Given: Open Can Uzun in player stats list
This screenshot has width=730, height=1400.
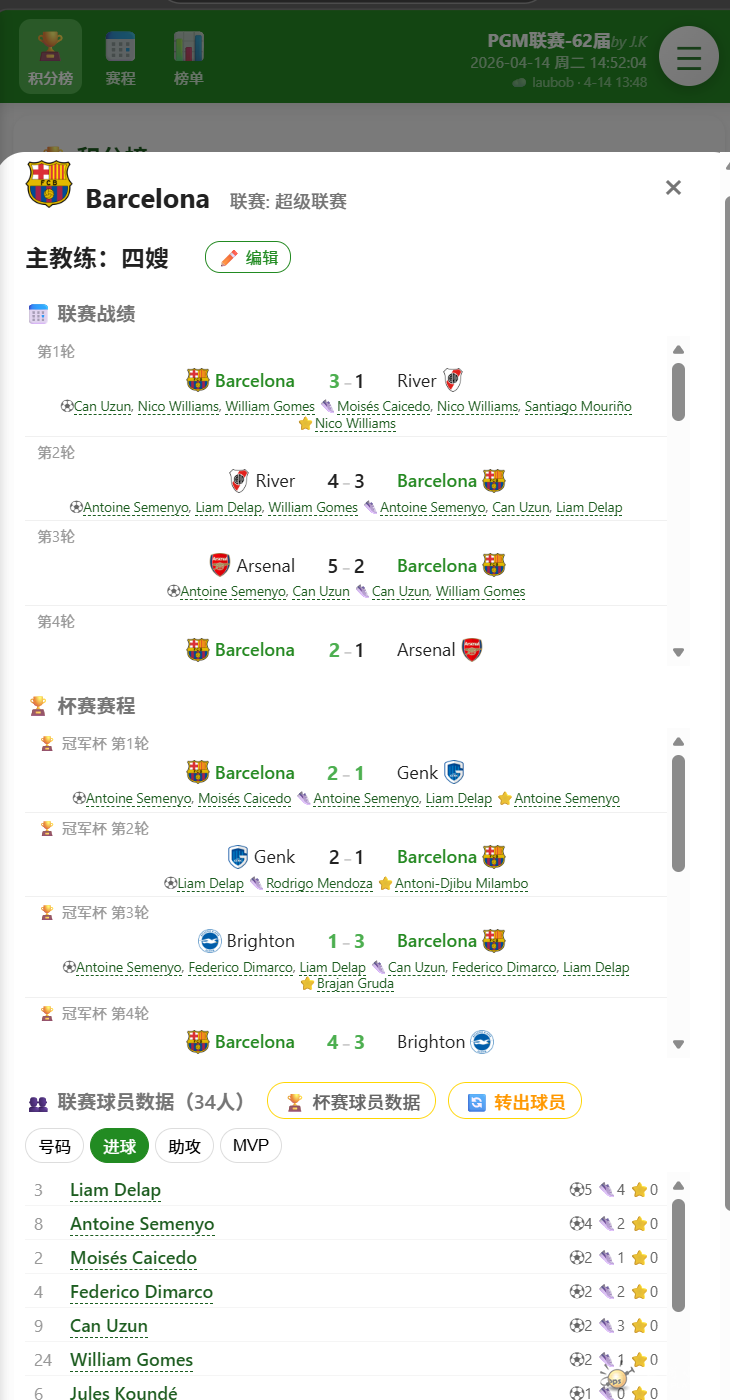Looking at the screenshot, I should pos(108,1326).
